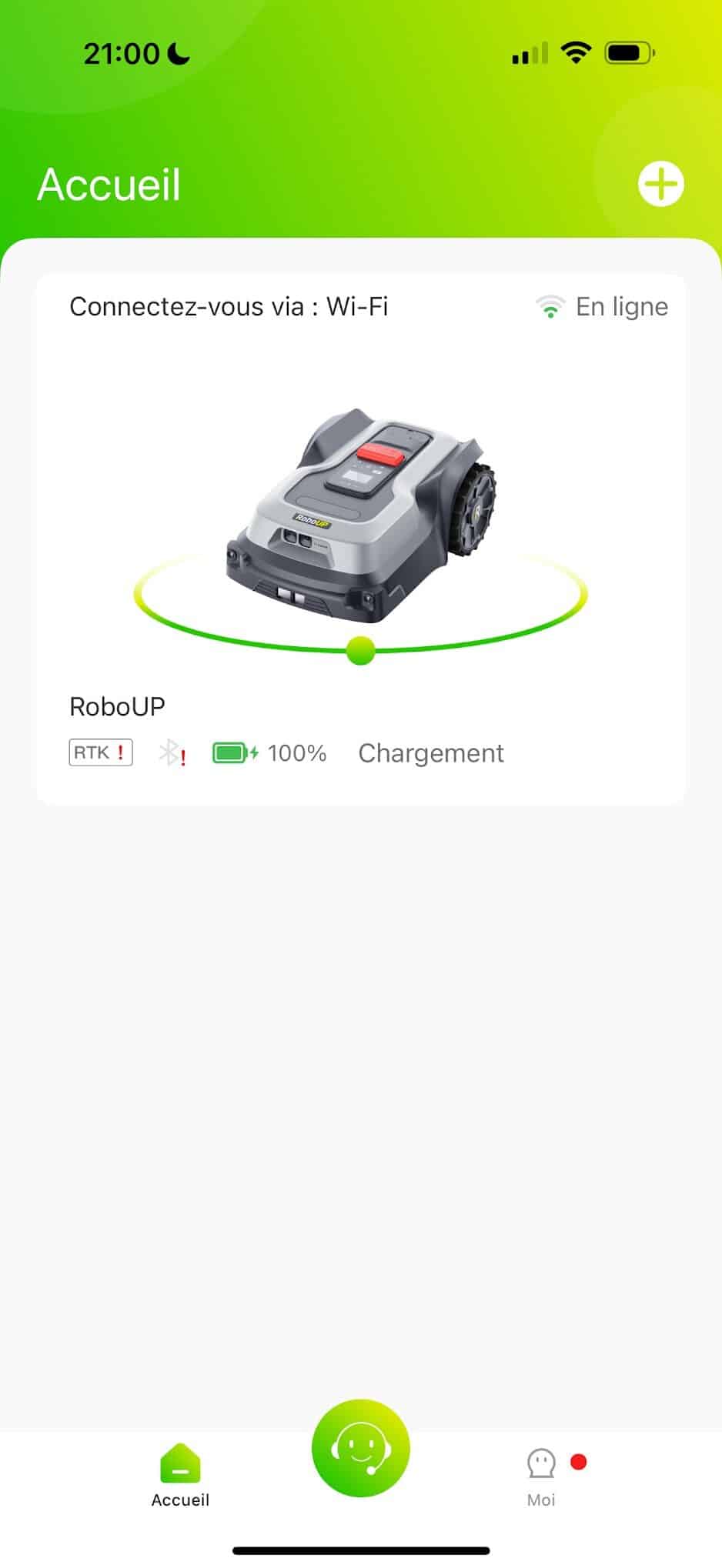Open the customer support headset button
Viewport: 722px width, 1568px height.
point(360,1448)
